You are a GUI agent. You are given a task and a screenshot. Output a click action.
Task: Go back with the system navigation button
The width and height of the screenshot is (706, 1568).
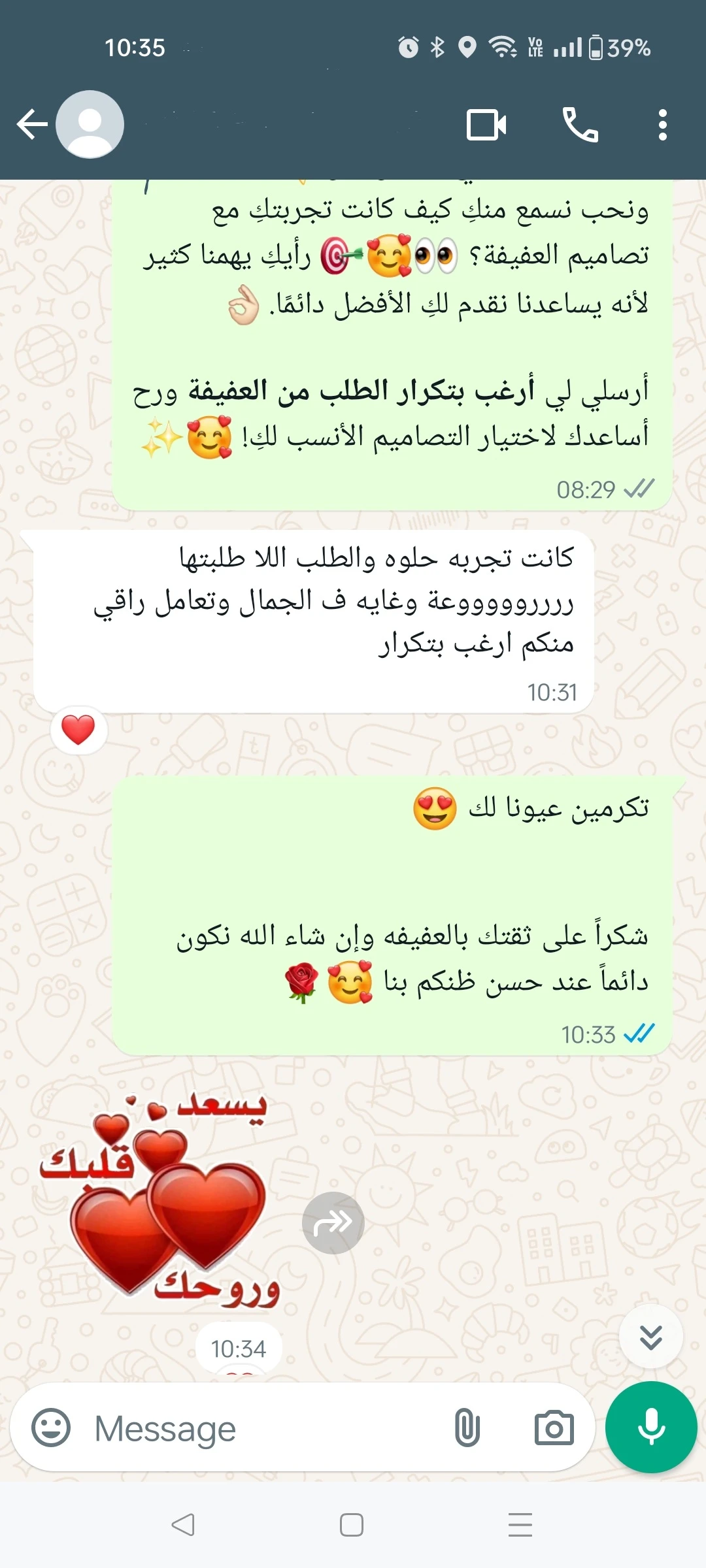tap(183, 1524)
